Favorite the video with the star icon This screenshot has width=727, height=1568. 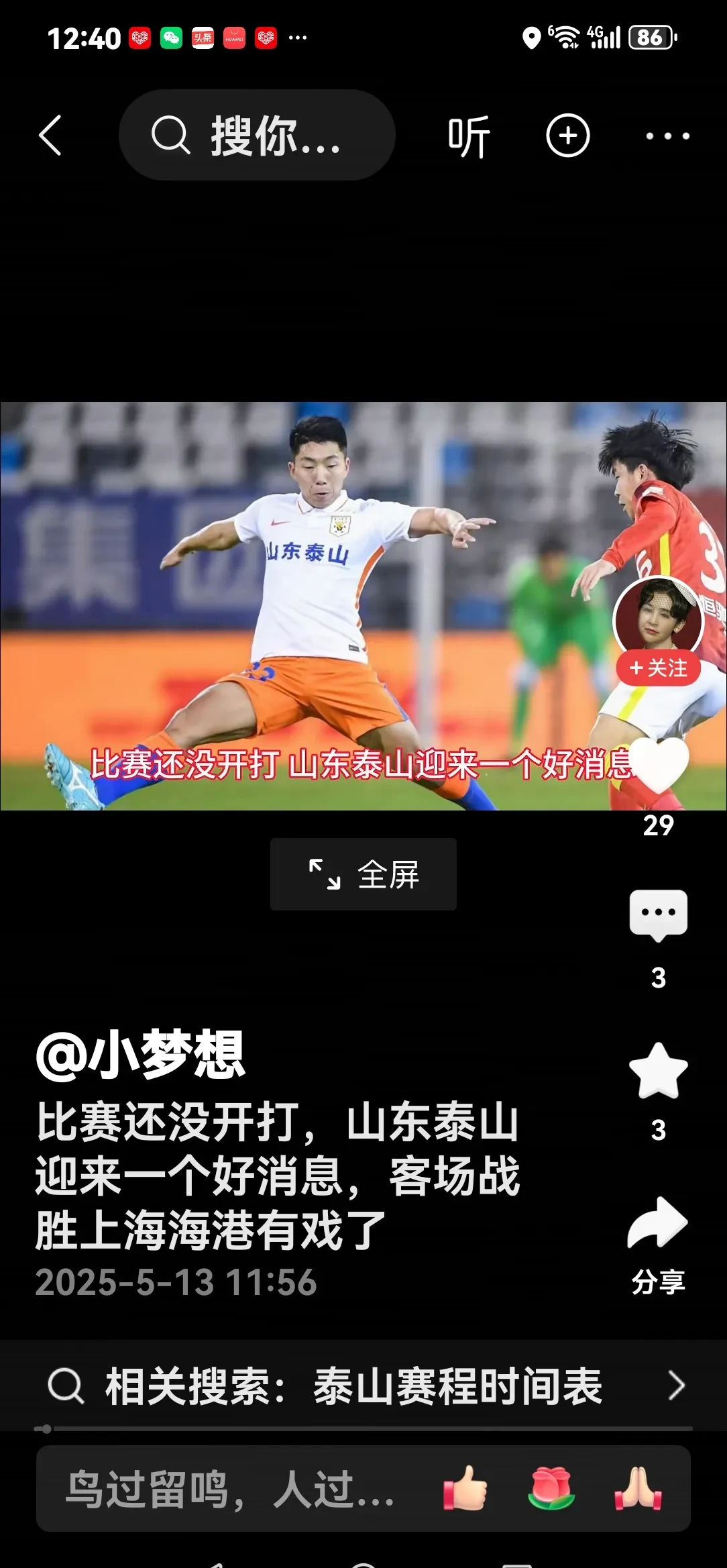click(x=659, y=1069)
